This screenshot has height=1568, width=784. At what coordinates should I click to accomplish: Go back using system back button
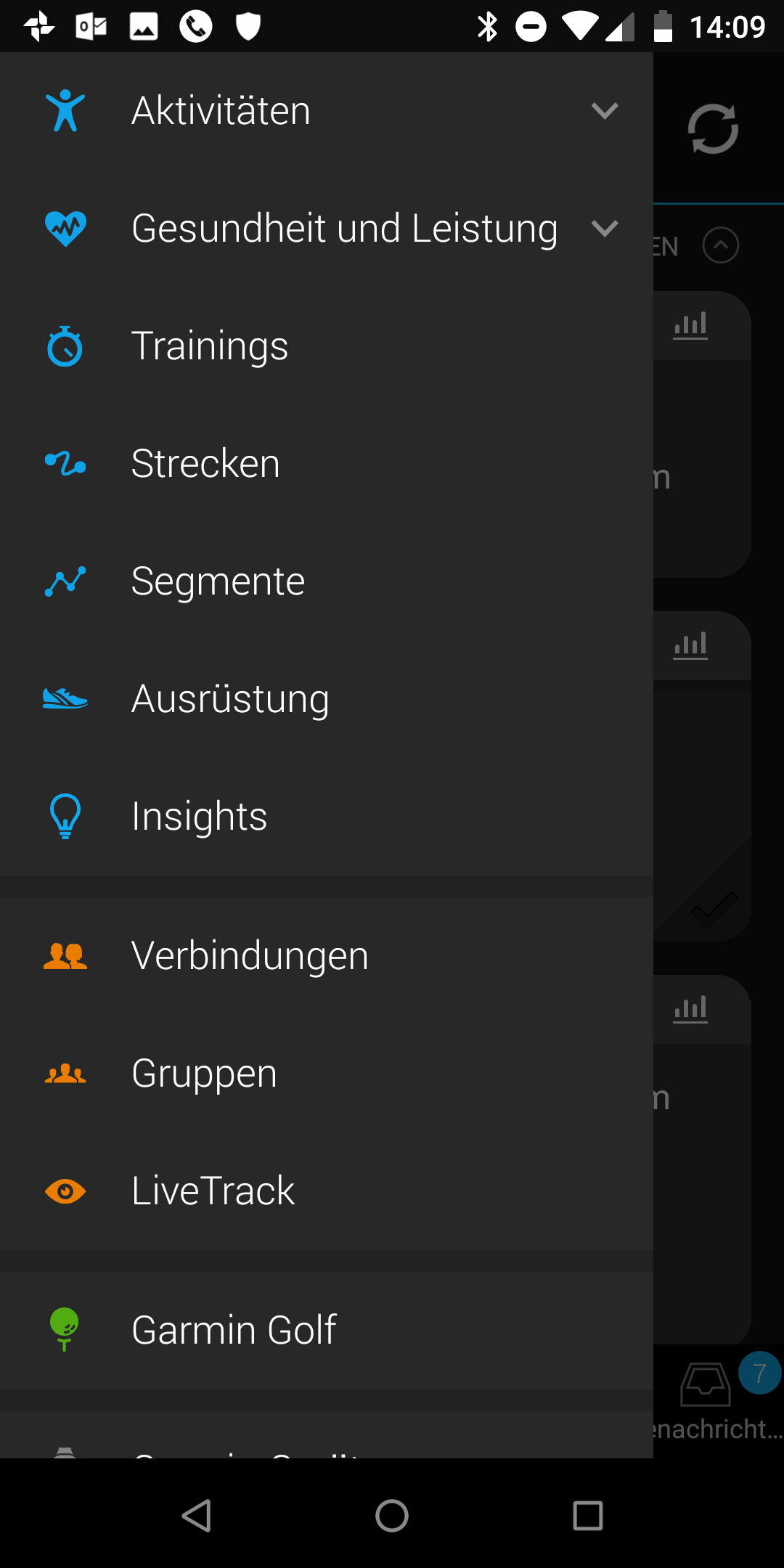pyautogui.click(x=196, y=1516)
